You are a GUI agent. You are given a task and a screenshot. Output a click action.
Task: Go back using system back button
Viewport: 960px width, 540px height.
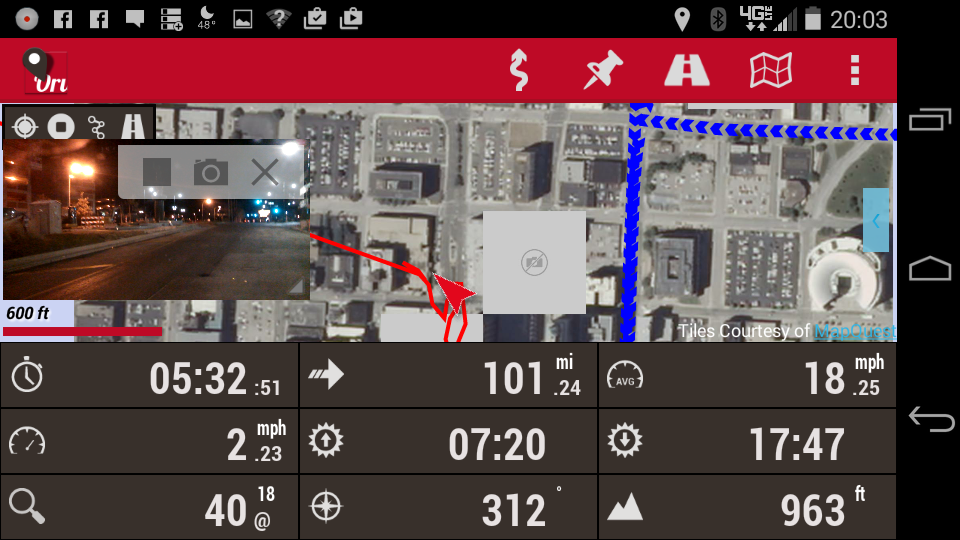(930, 419)
